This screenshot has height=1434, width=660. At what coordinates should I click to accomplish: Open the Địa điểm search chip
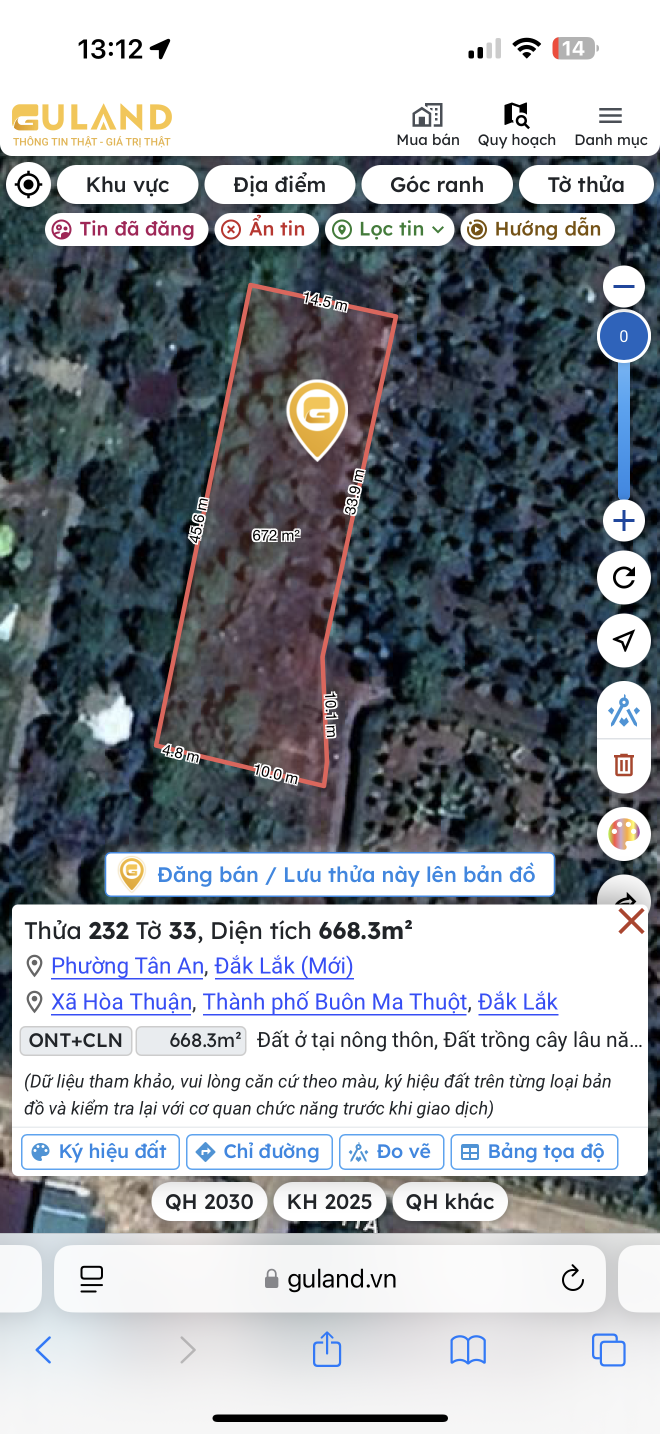(280, 185)
